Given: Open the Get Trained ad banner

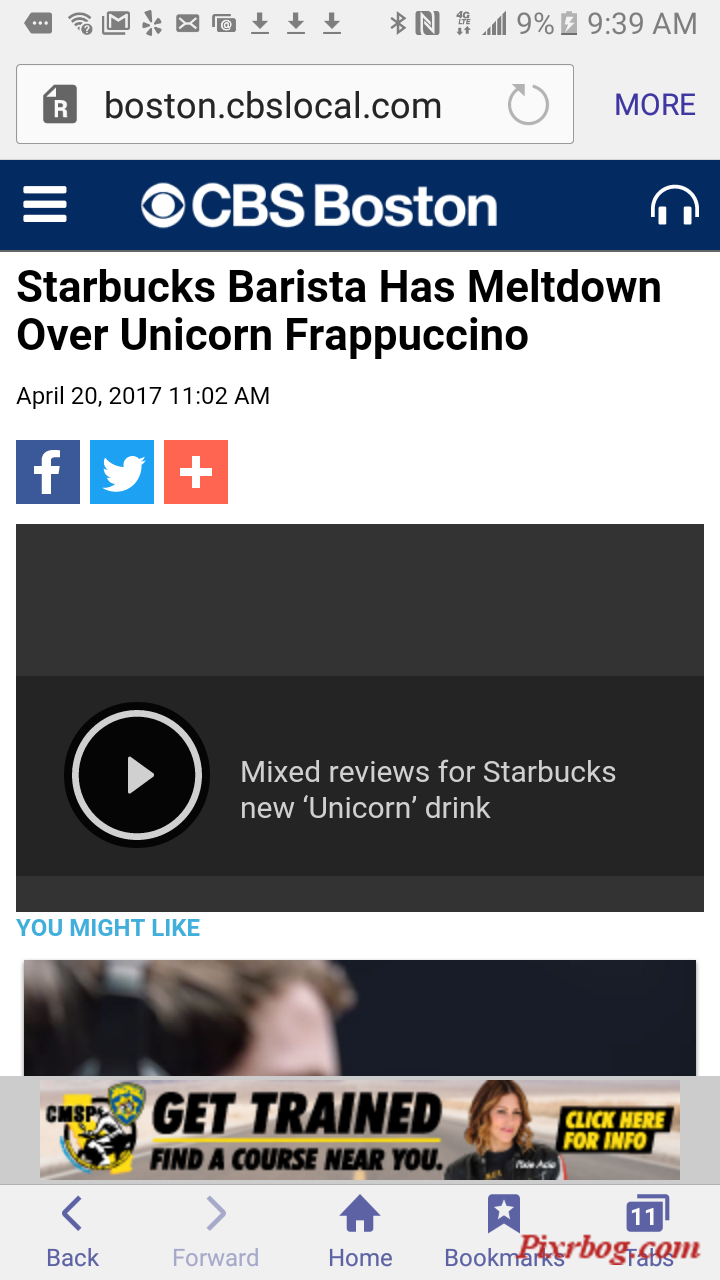Looking at the screenshot, I should [360, 1130].
